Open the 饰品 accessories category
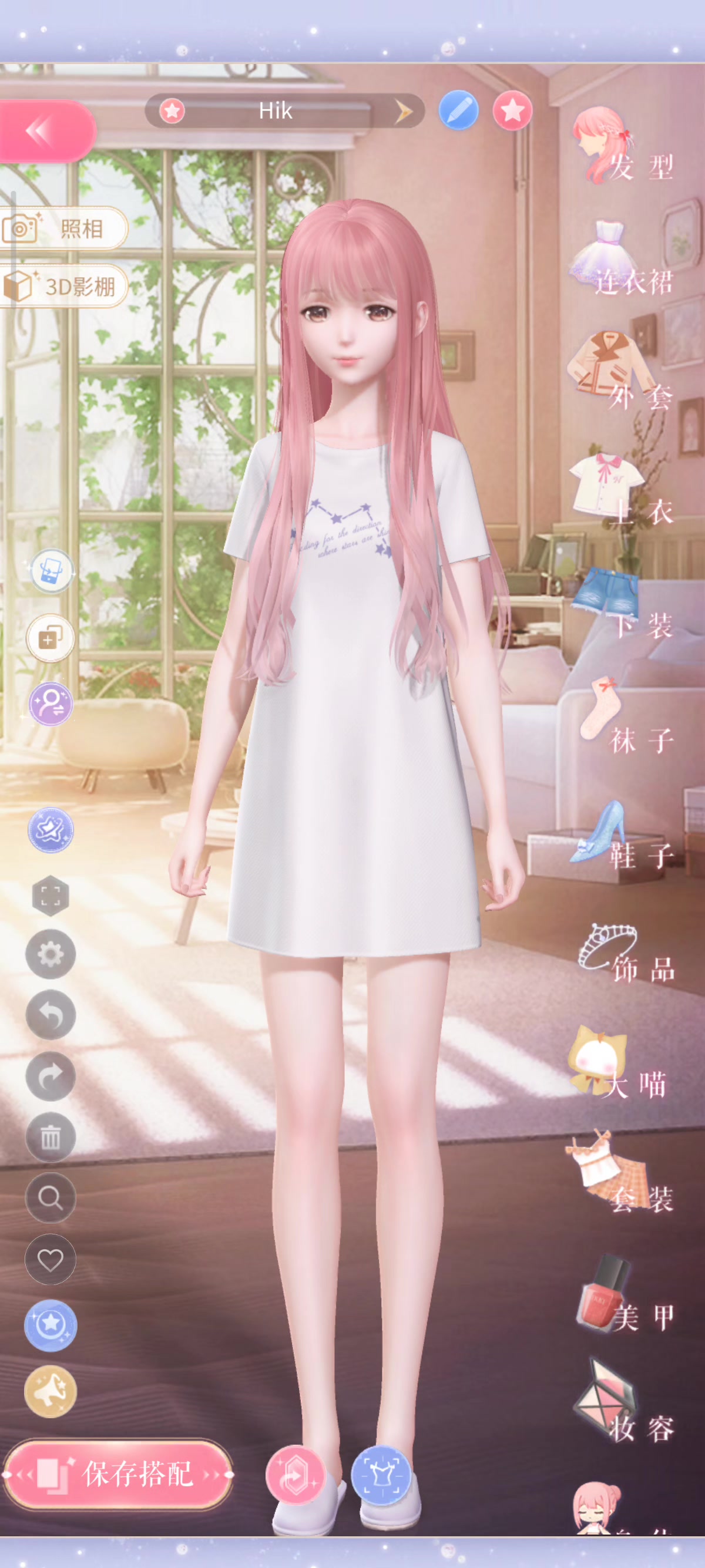The width and height of the screenshot is (705, 1568). (x=626, y=951)
